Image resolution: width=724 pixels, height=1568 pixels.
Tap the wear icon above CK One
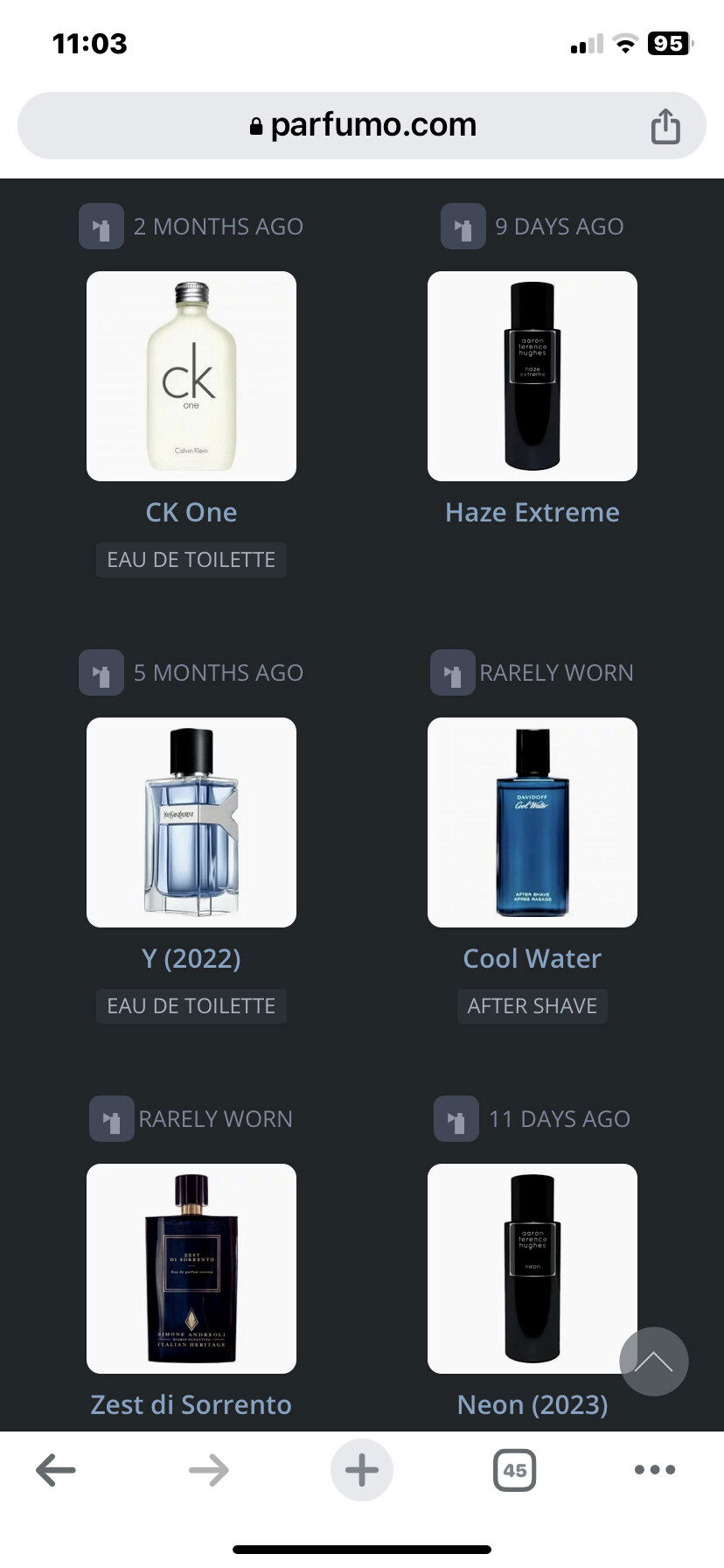pyautogui.click(x=101, y=227)
